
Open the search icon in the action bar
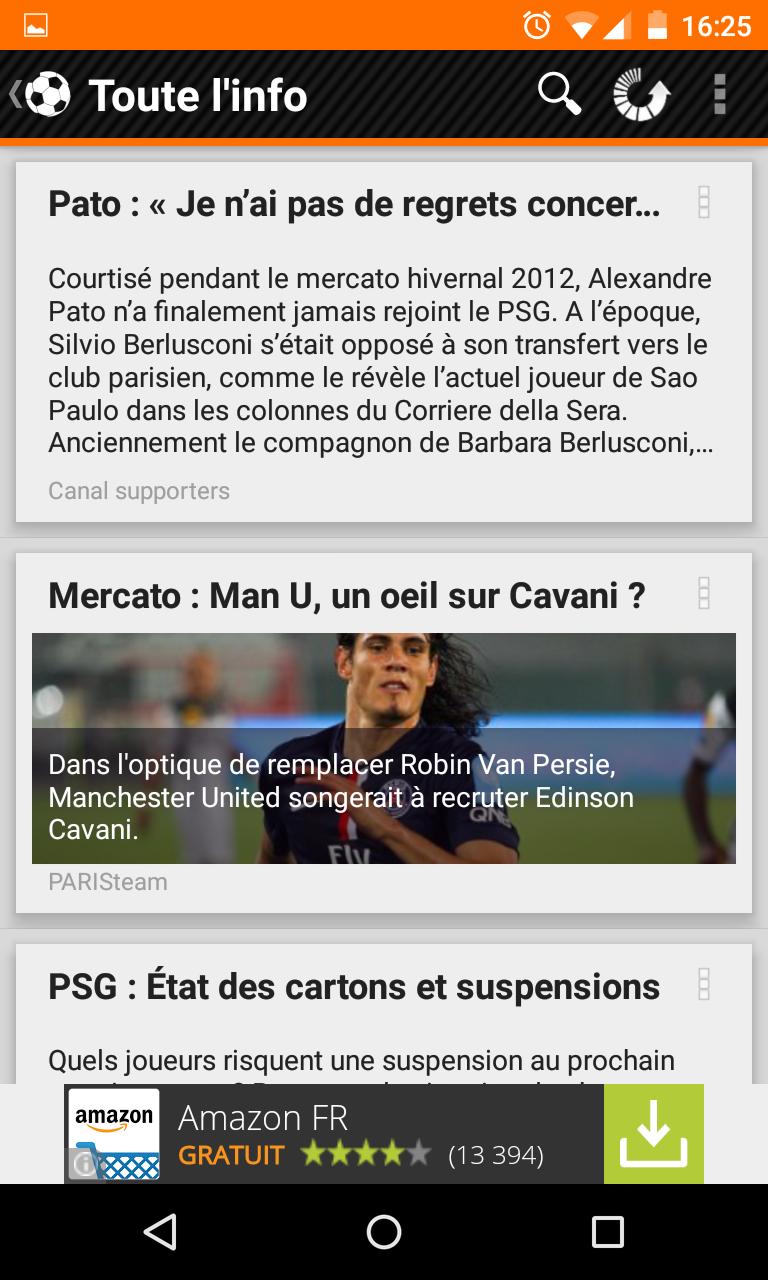pyautogui.click(x=560, y=93)
